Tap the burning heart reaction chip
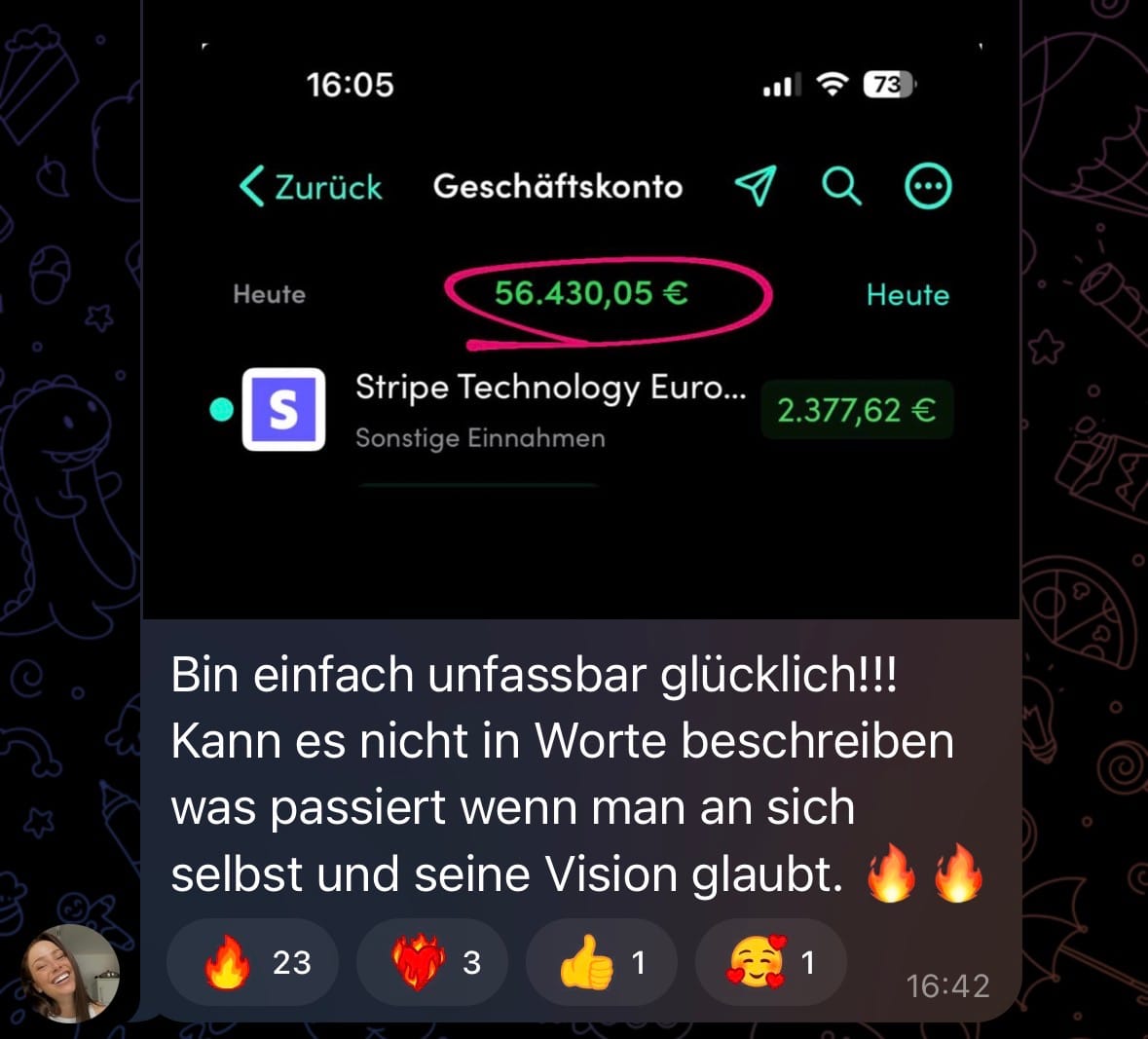 coord(432,963)
